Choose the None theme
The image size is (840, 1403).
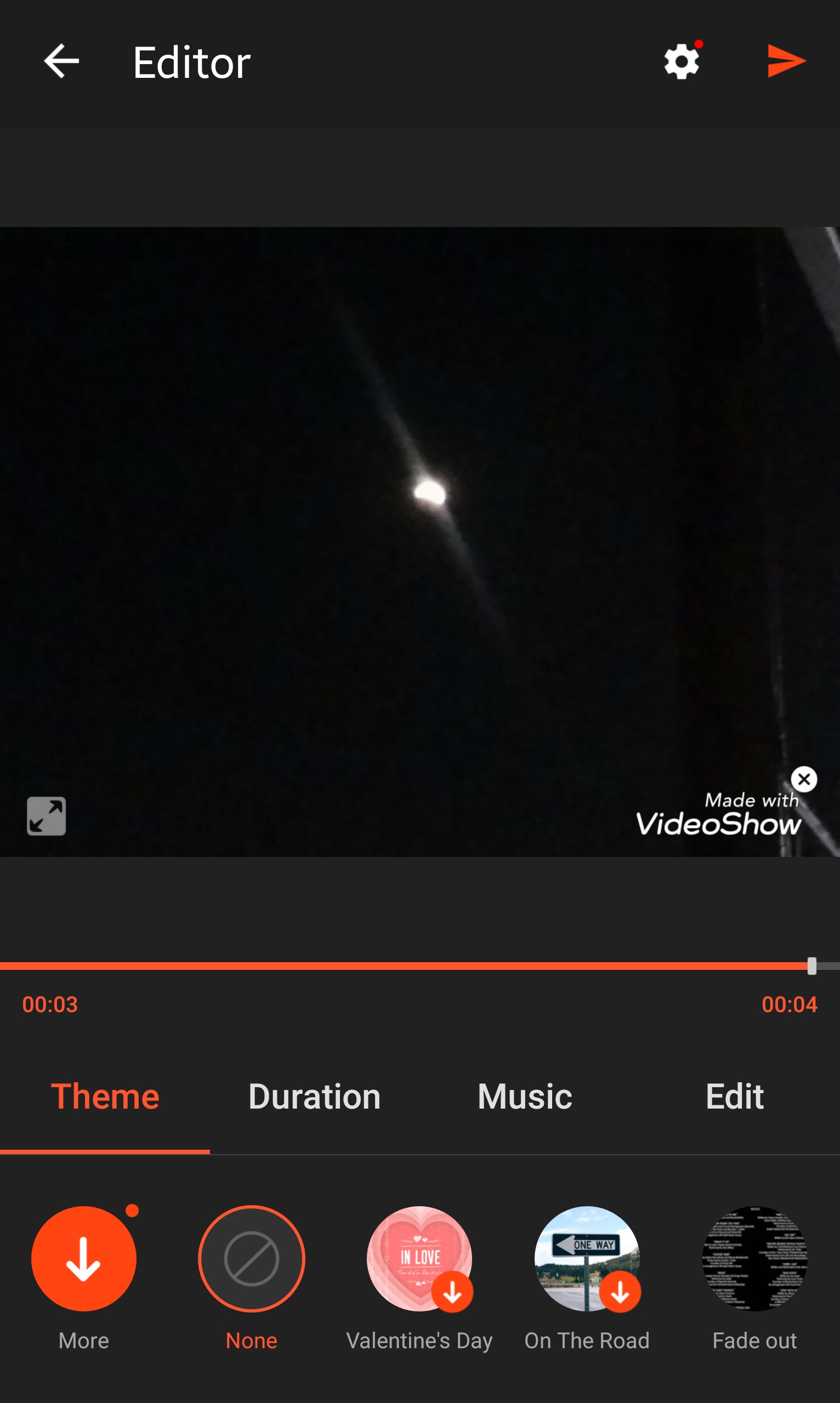251,1259
